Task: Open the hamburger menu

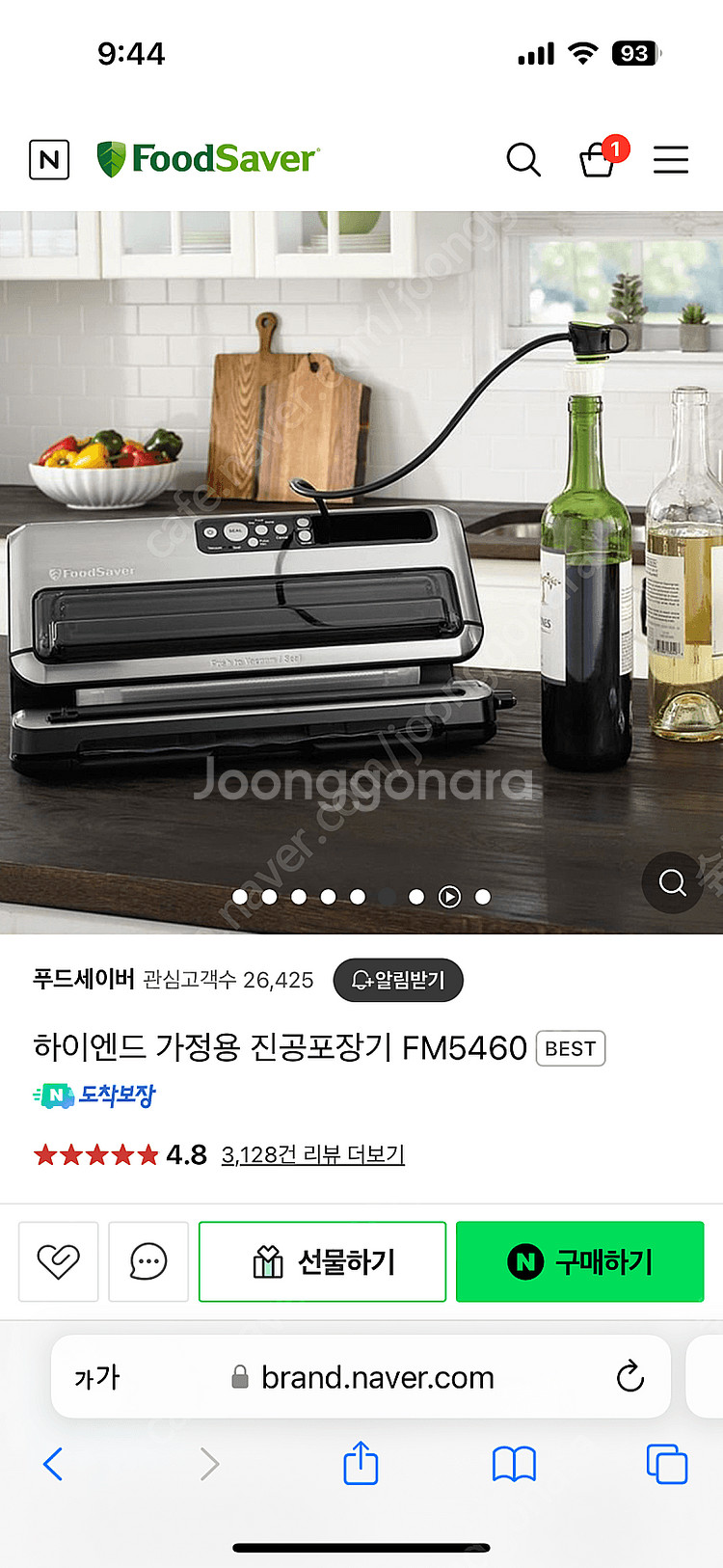Action: point(671,159)
